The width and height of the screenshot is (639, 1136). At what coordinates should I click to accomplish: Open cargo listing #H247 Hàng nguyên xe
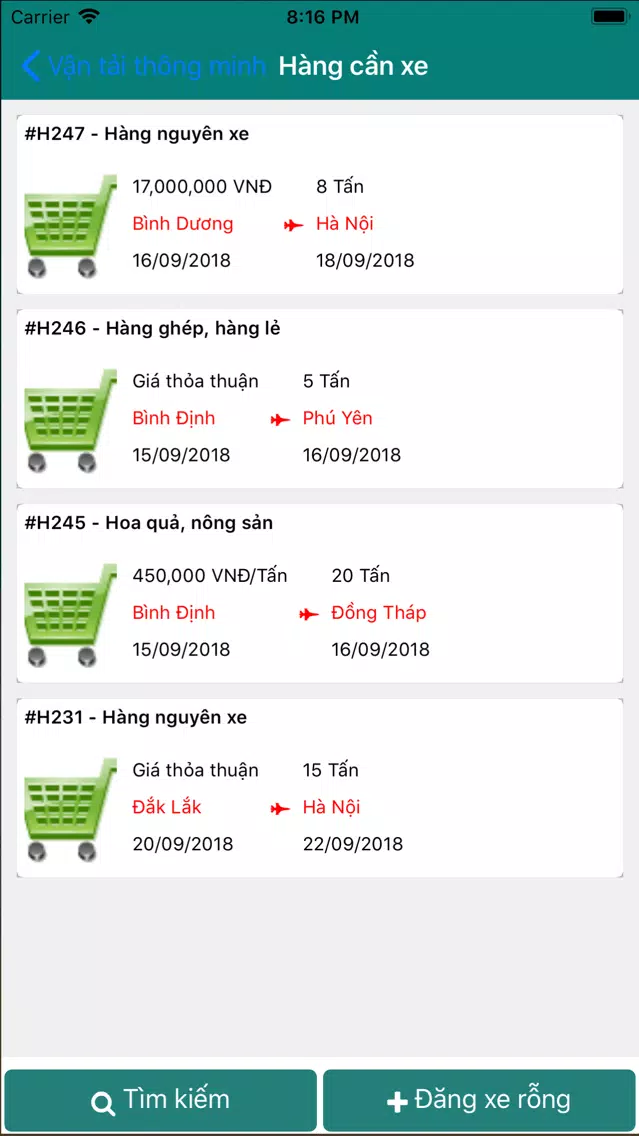tap(320, 204)
